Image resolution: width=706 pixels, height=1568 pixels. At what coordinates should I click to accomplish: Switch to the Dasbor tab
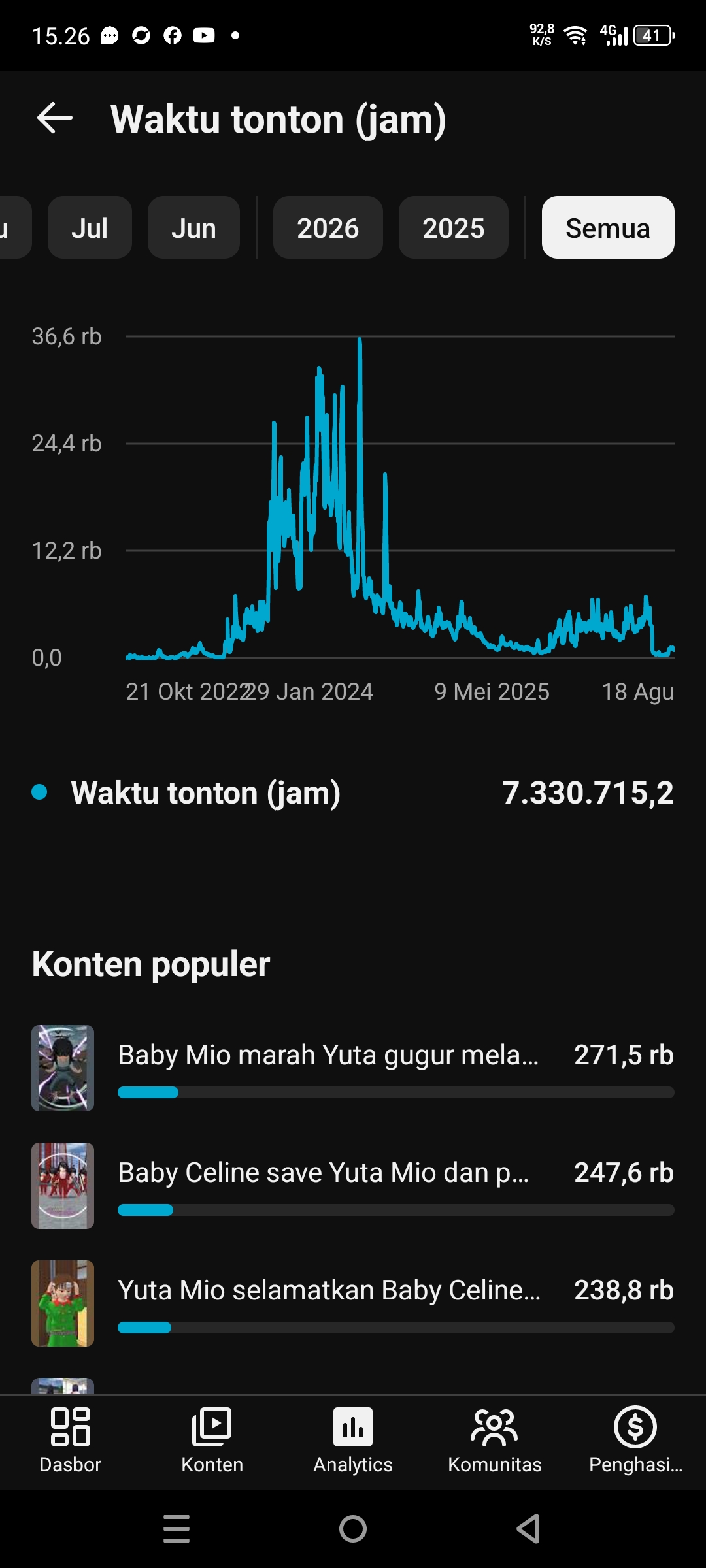pyautogui.click(x=71, y=1441)
